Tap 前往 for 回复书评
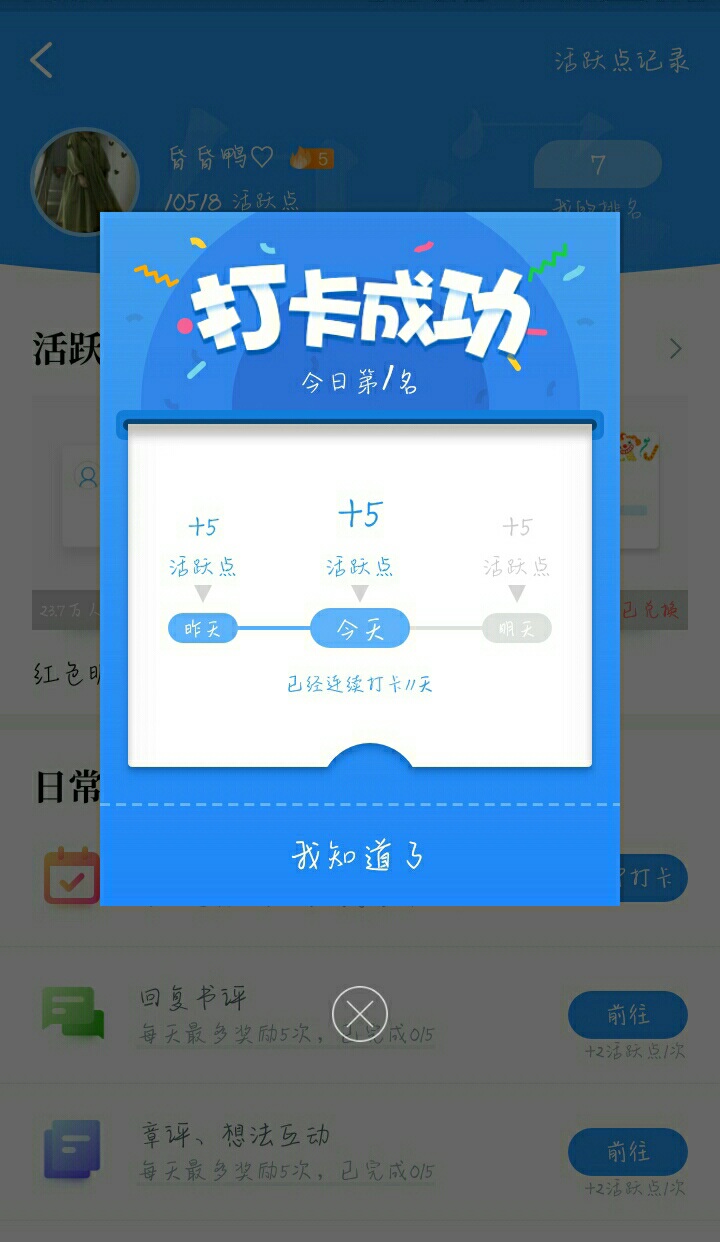Viewport: 720px width, 1242px height. [x=628, y=1015]
